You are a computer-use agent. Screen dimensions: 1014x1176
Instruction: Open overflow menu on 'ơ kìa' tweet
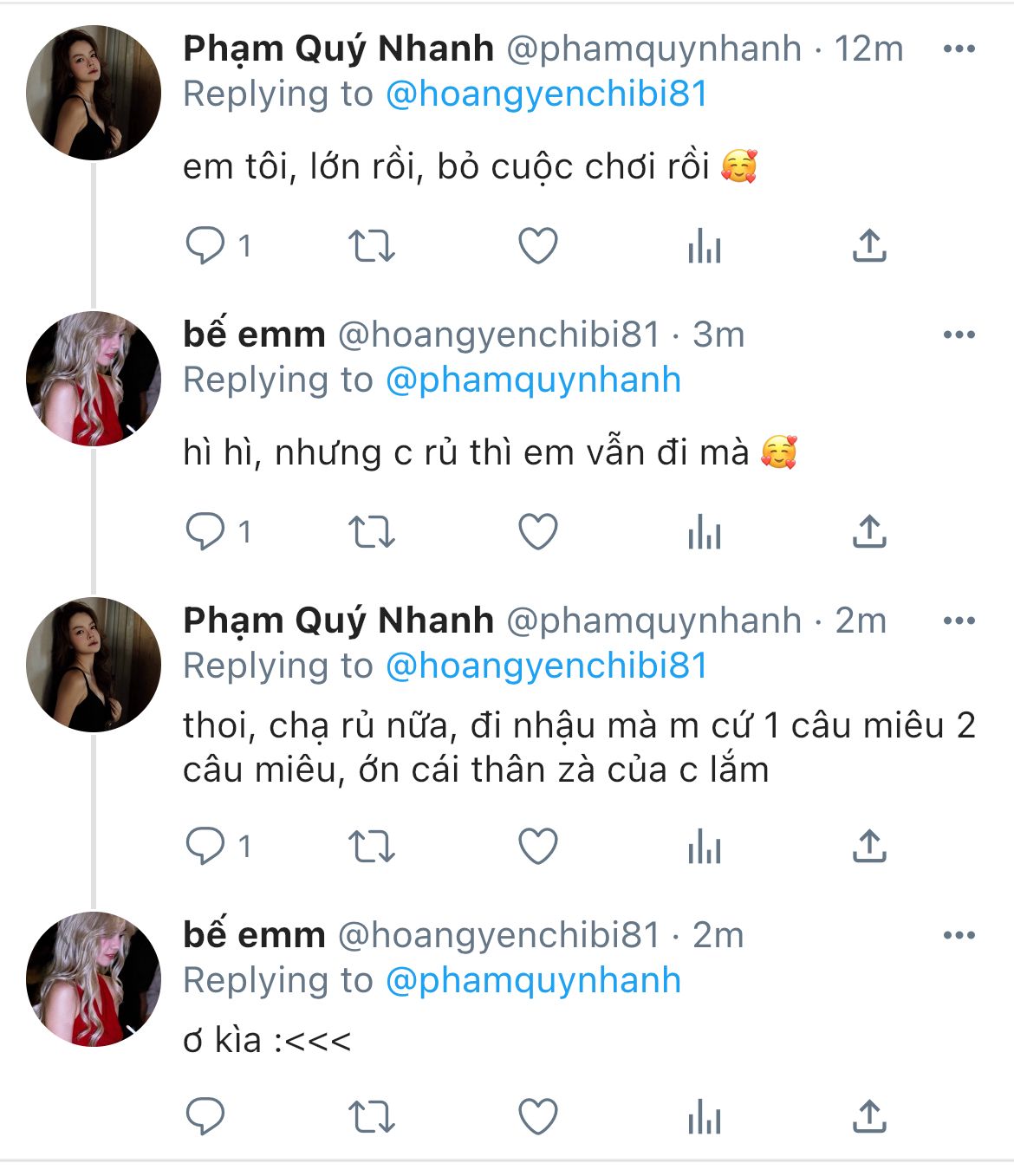[x=959, y=935]
